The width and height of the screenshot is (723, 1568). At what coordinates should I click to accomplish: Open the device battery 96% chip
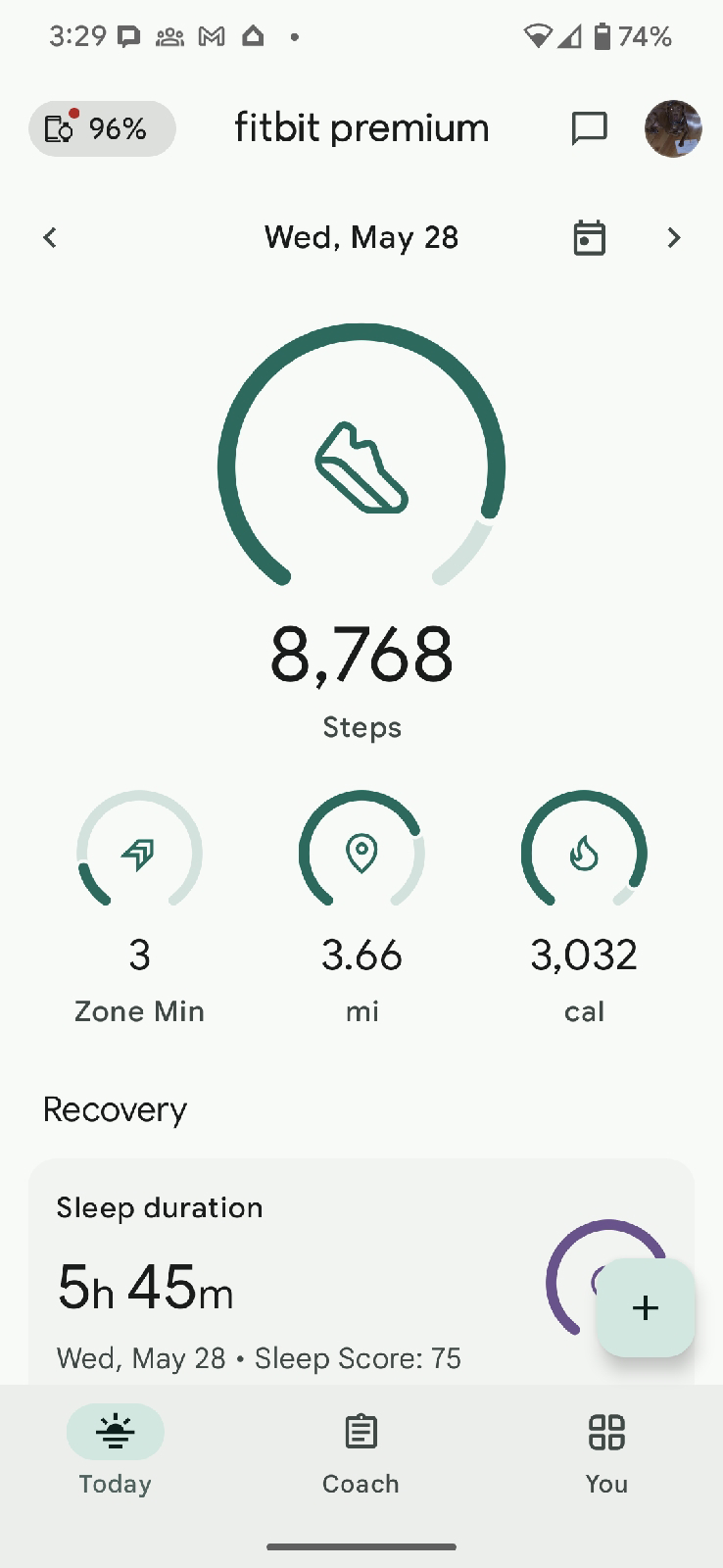tap(102, 128)
